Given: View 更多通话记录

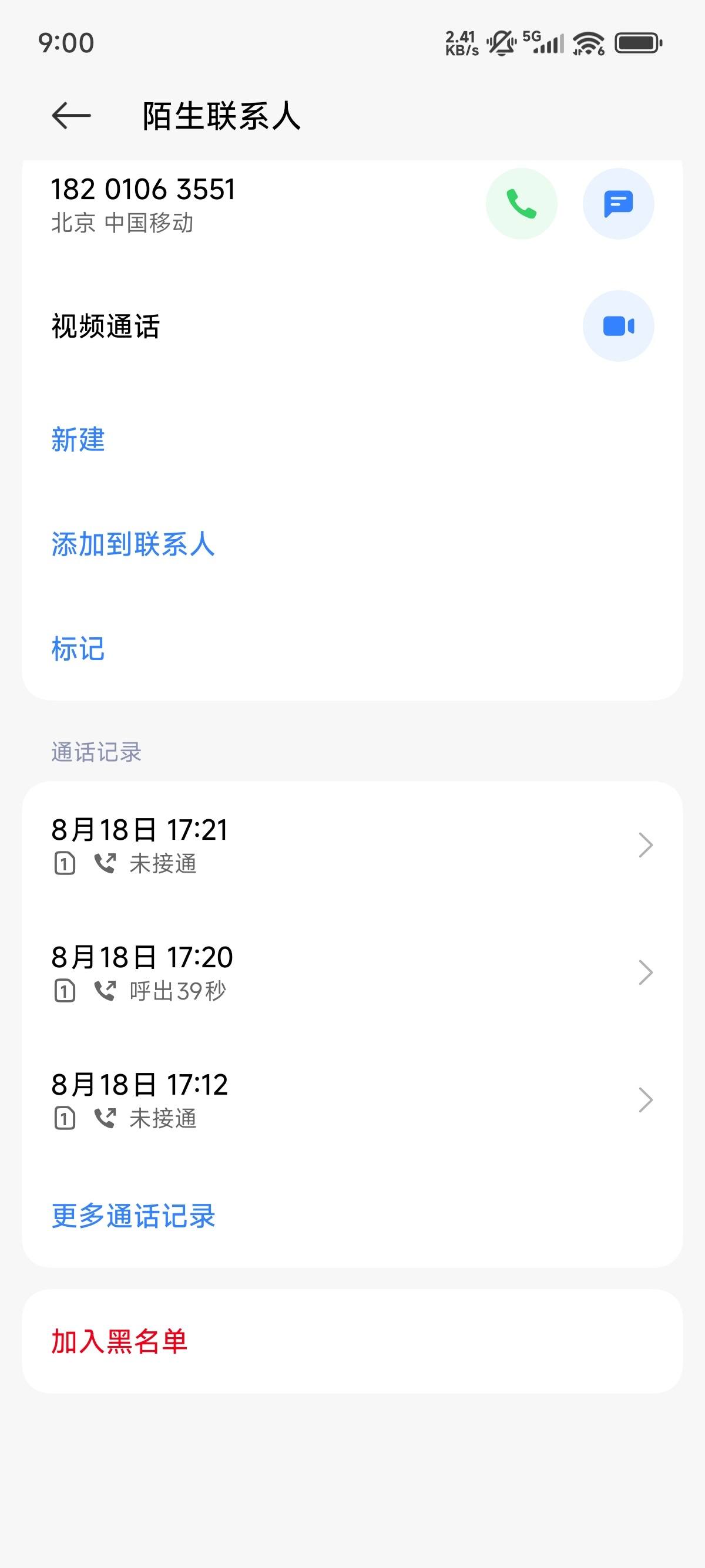Looking at the screenshot, I should 133,1216.
